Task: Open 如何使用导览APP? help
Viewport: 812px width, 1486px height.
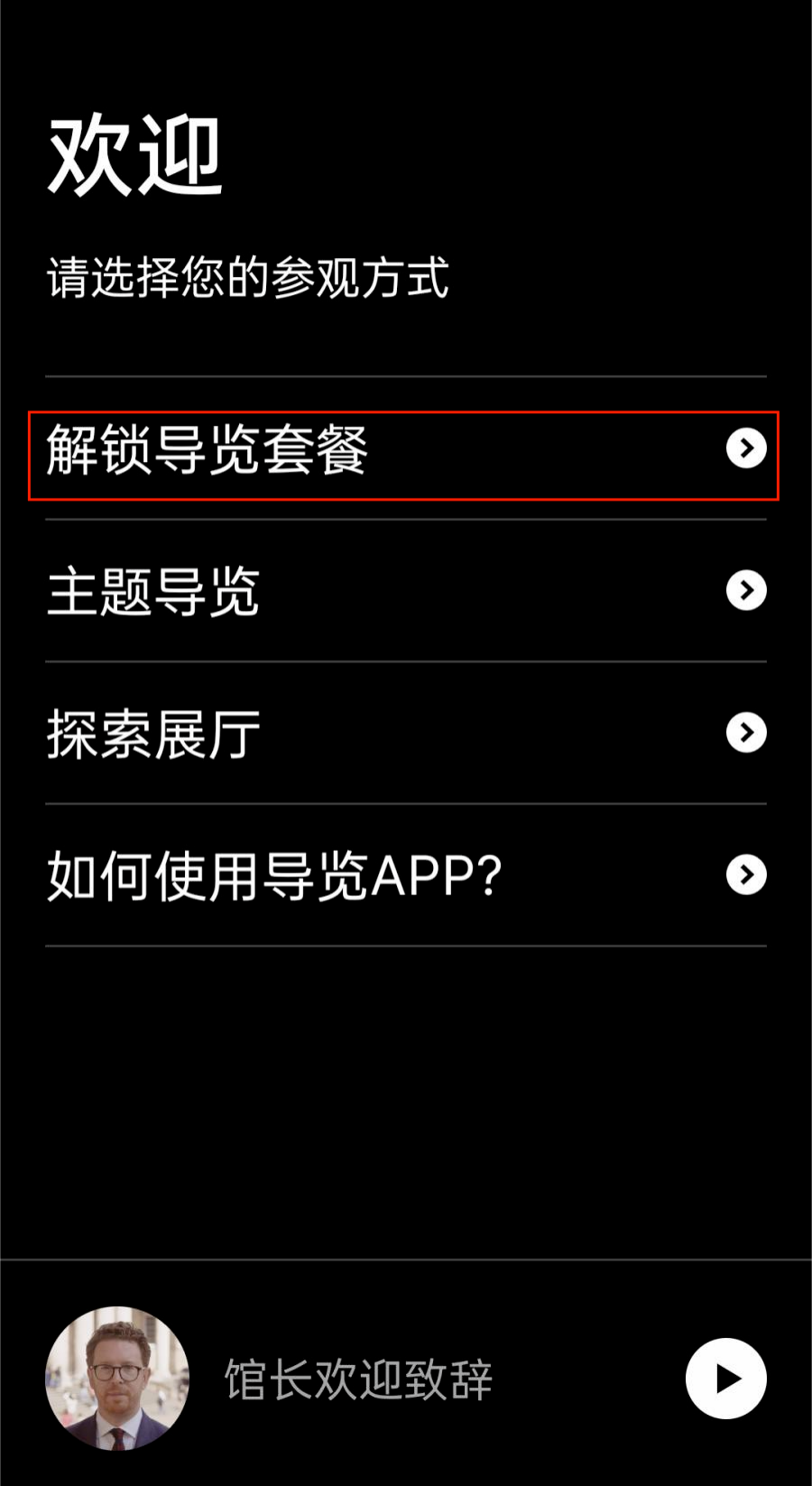Action: coord(403,875)
